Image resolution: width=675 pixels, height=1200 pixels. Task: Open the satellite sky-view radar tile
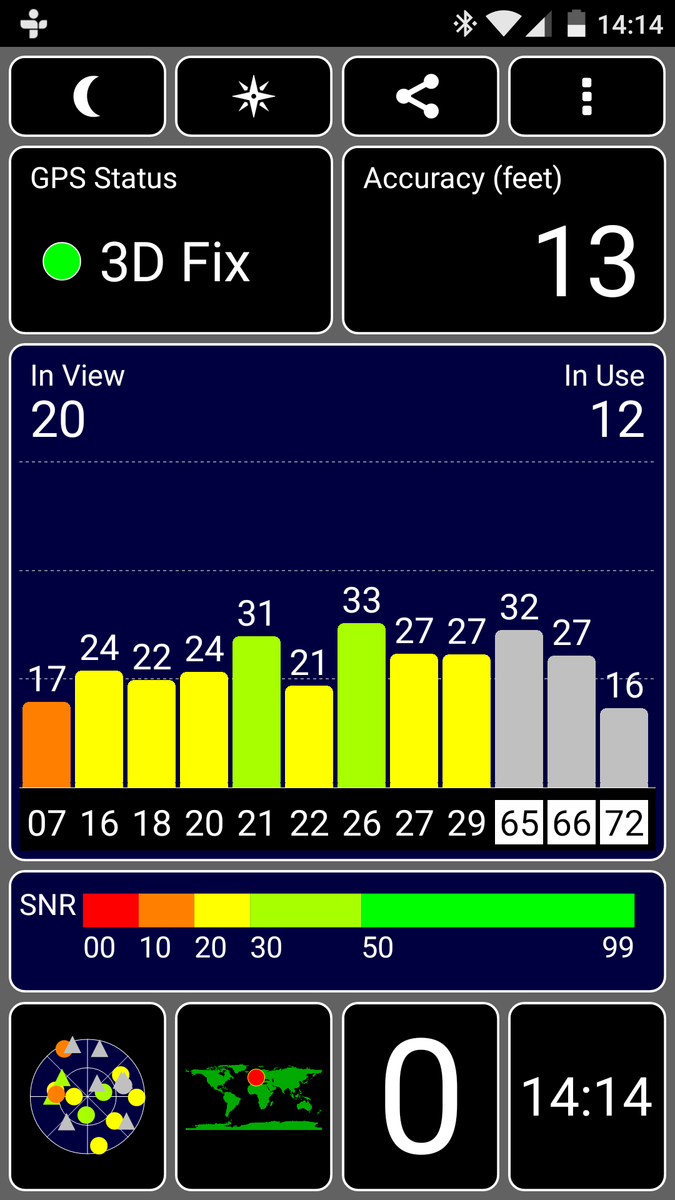tap(88, 1096)
